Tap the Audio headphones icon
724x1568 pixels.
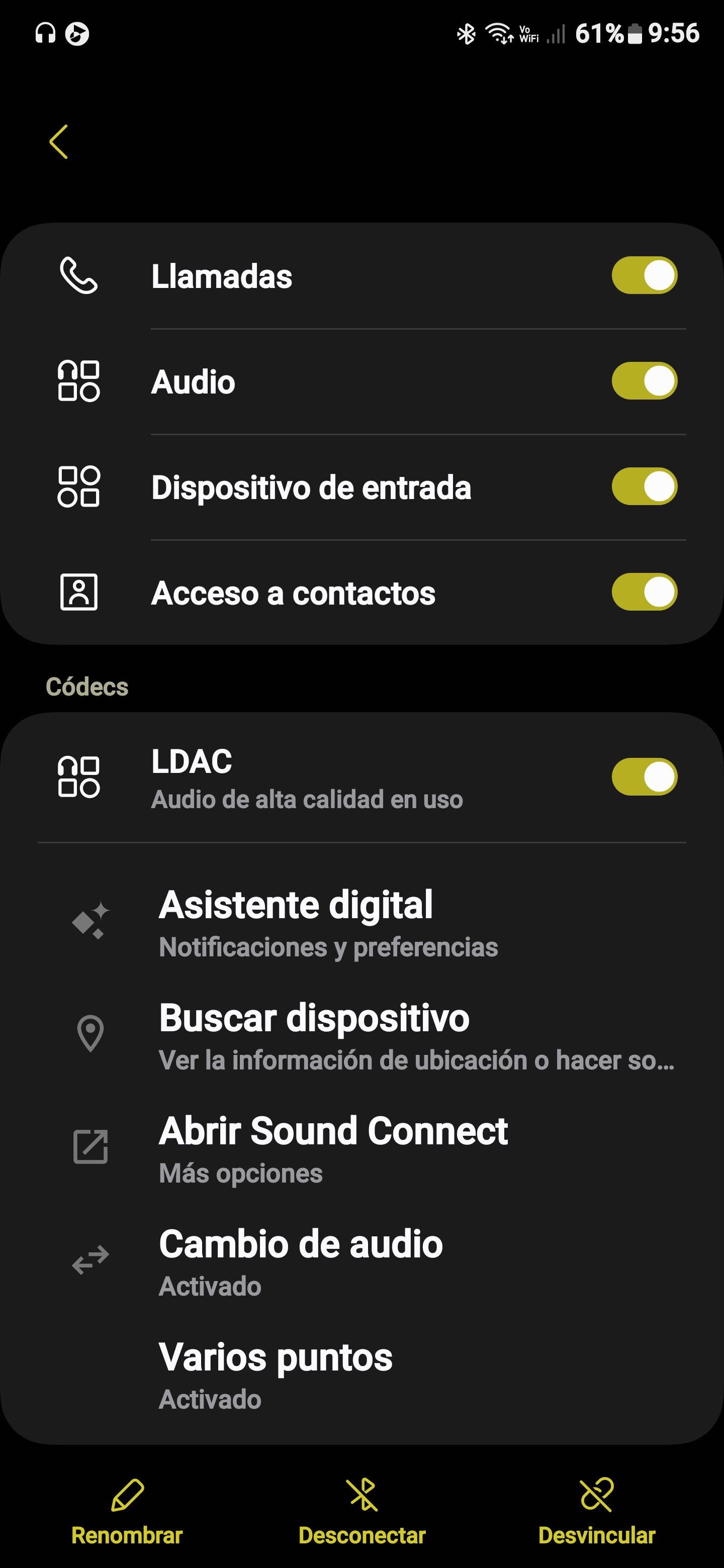[x=80, y=381]
